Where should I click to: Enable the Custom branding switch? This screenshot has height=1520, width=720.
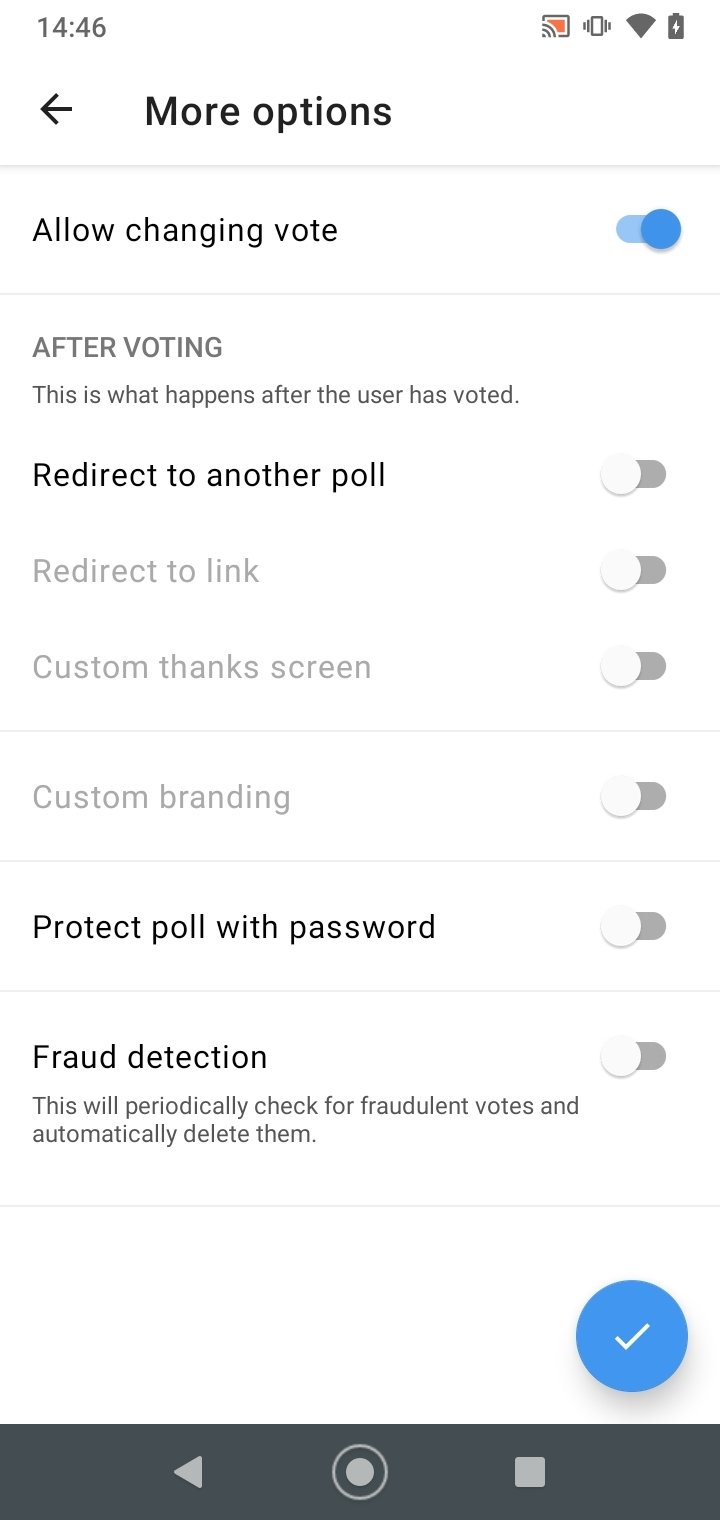[x=634, y=797]
